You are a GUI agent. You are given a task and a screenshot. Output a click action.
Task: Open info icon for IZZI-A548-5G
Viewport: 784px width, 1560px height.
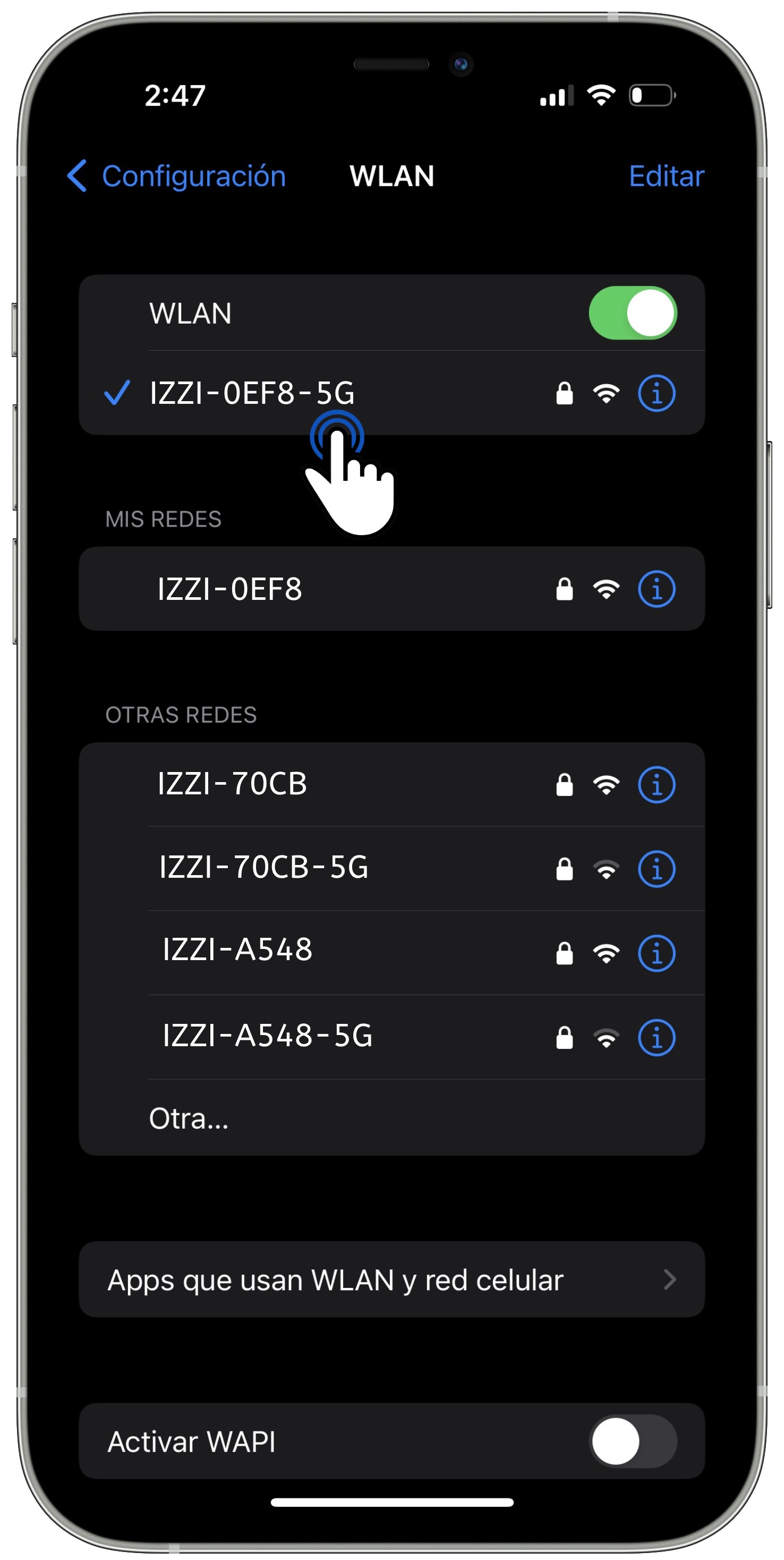657,1037
